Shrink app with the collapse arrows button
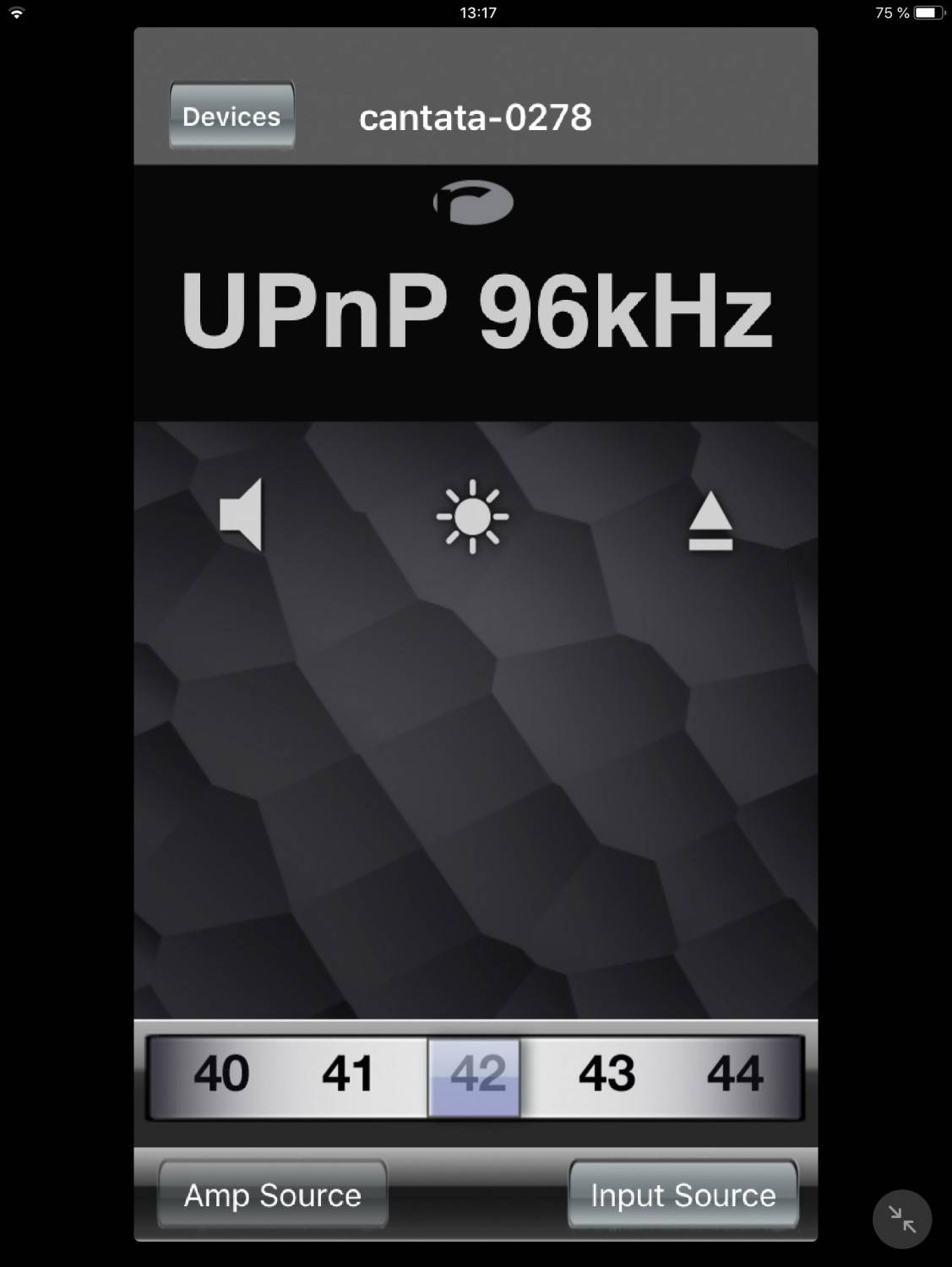952x1267 pixels. [901, 1219]
